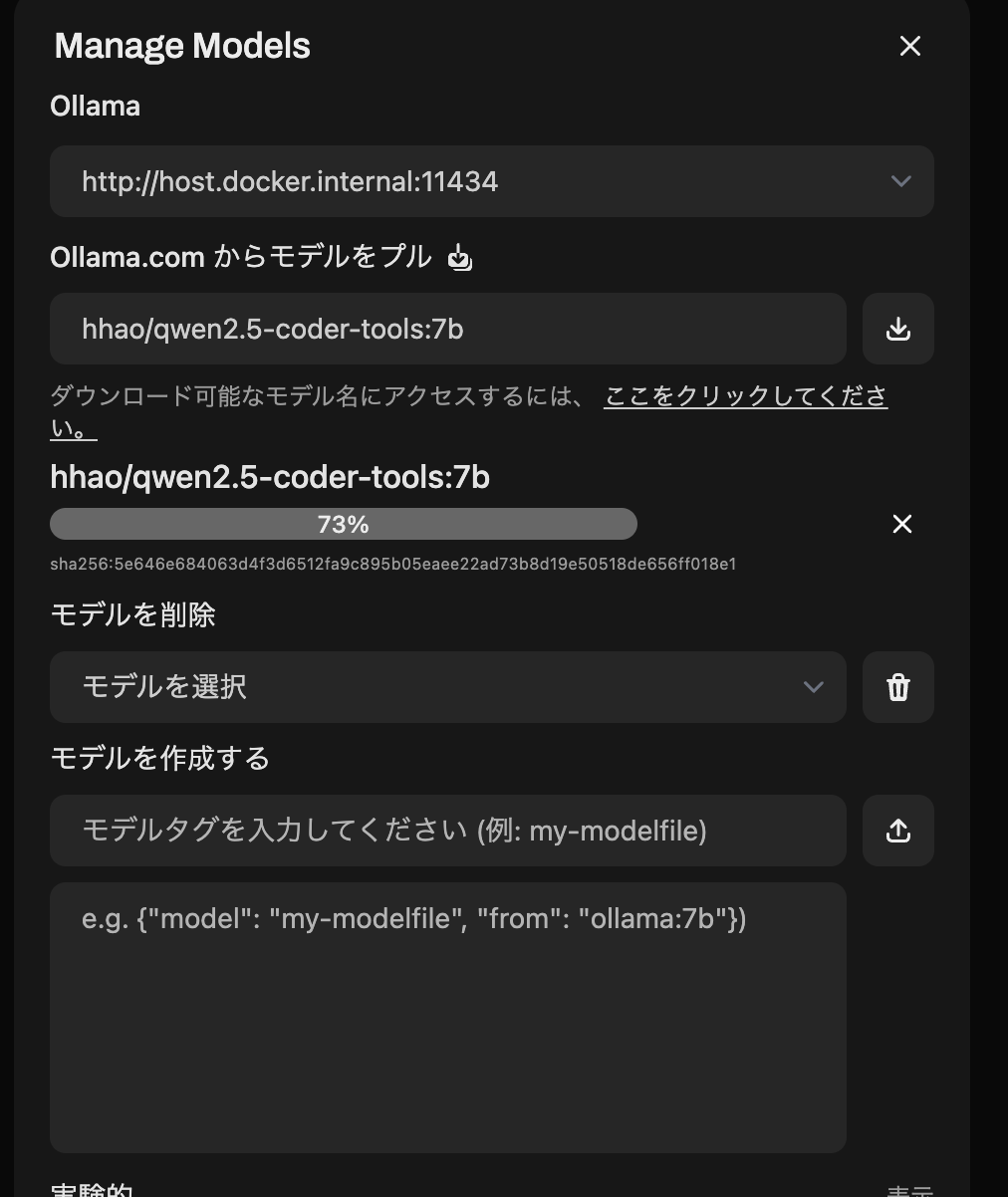Pull the model with the download button
1008x1197 pixels.
point(897,329)
